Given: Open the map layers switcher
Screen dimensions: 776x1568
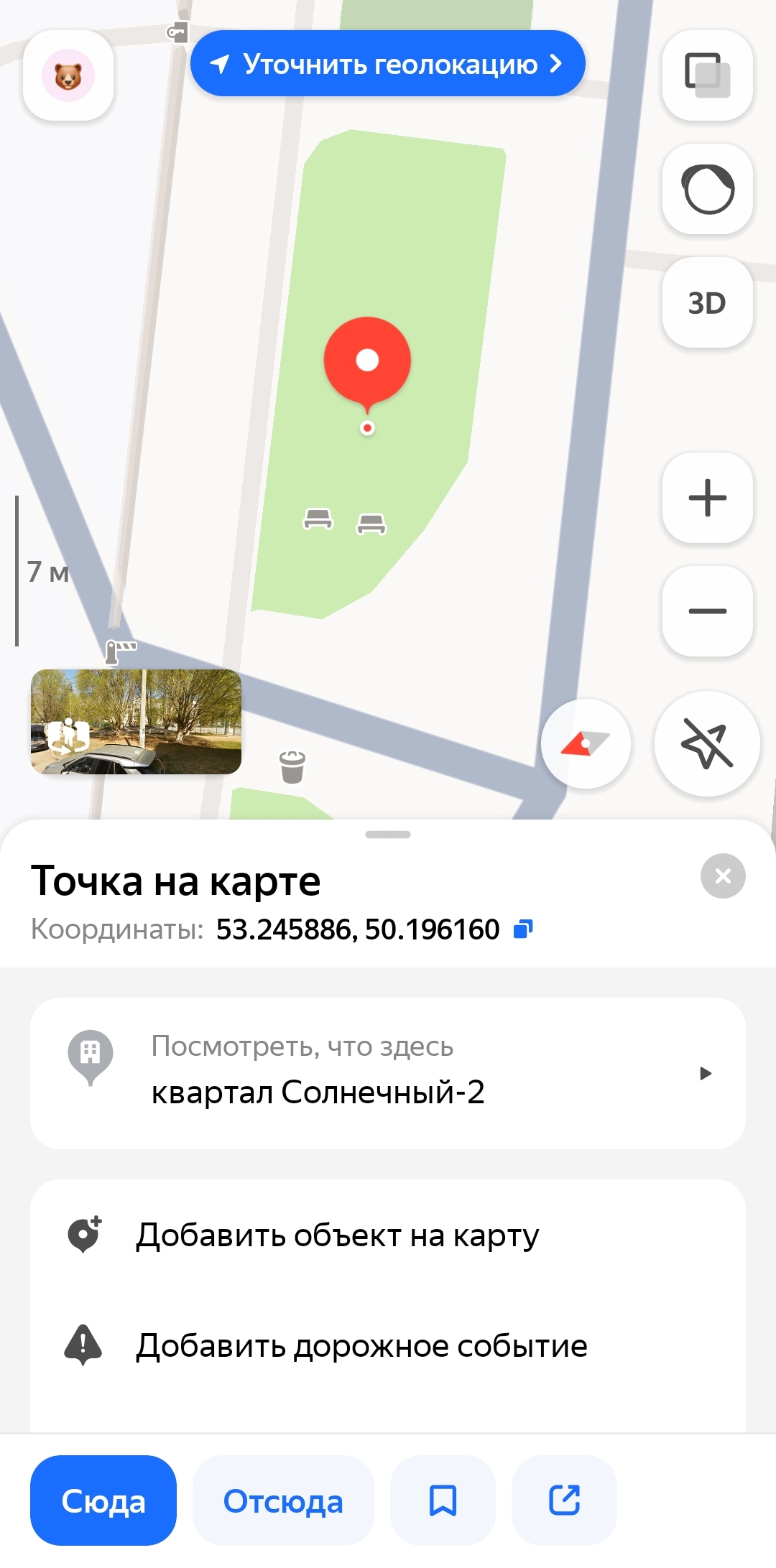Looking at the screenshot, I should [708, 75].
